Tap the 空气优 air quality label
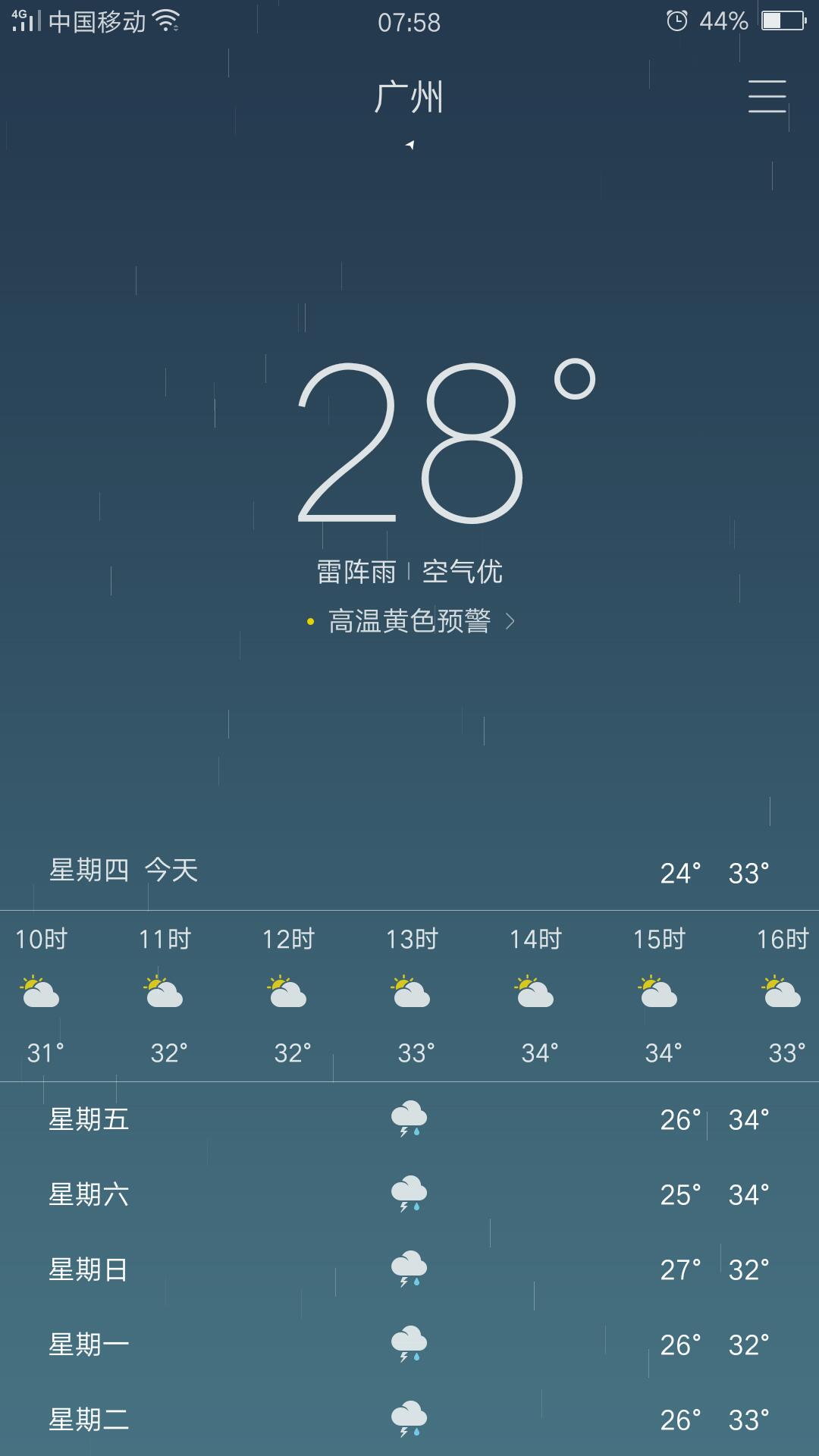Screen dimensions: 819x1456 [x=462, y=572]
